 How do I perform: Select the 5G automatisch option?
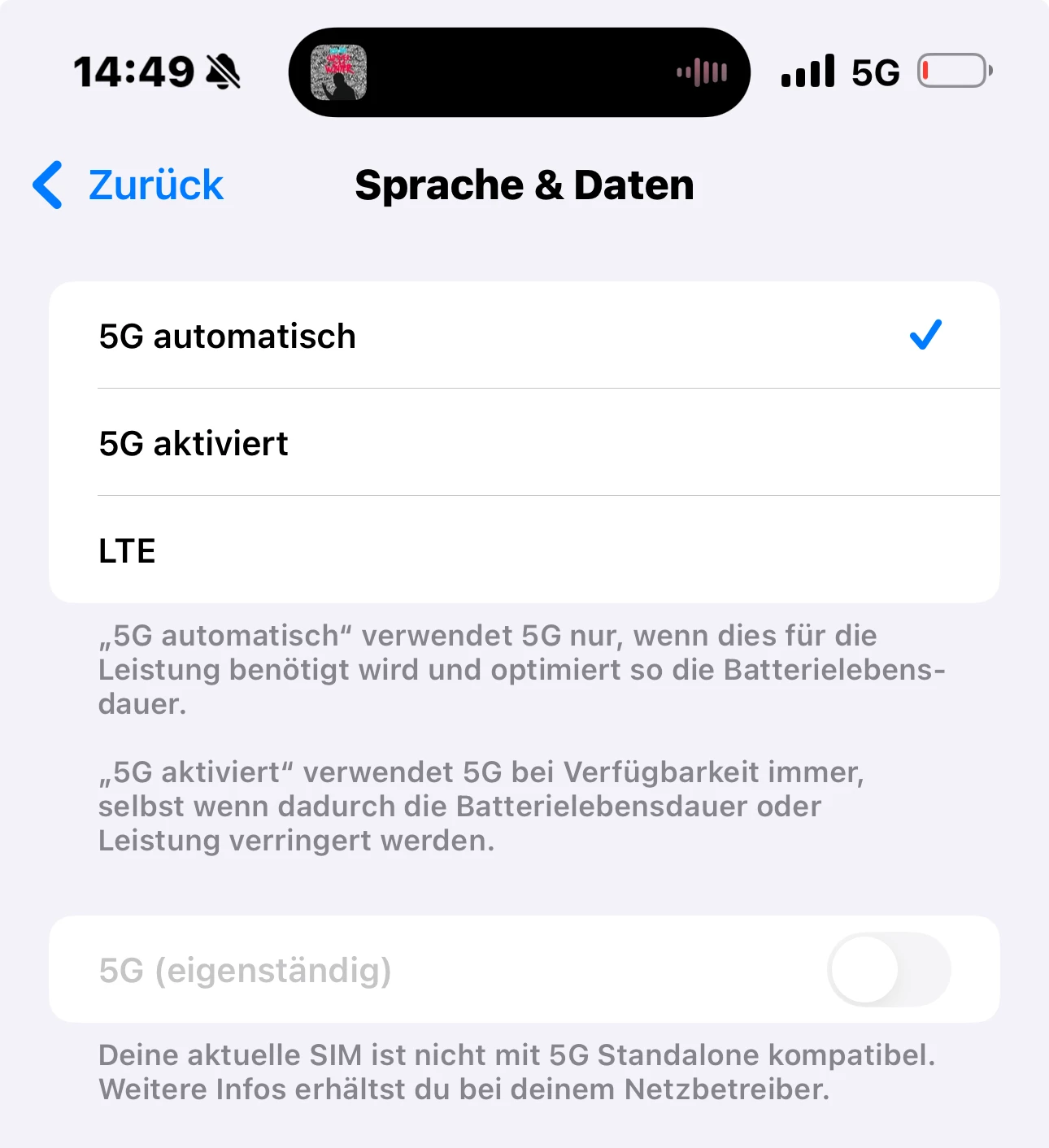(x=524, y=336)
